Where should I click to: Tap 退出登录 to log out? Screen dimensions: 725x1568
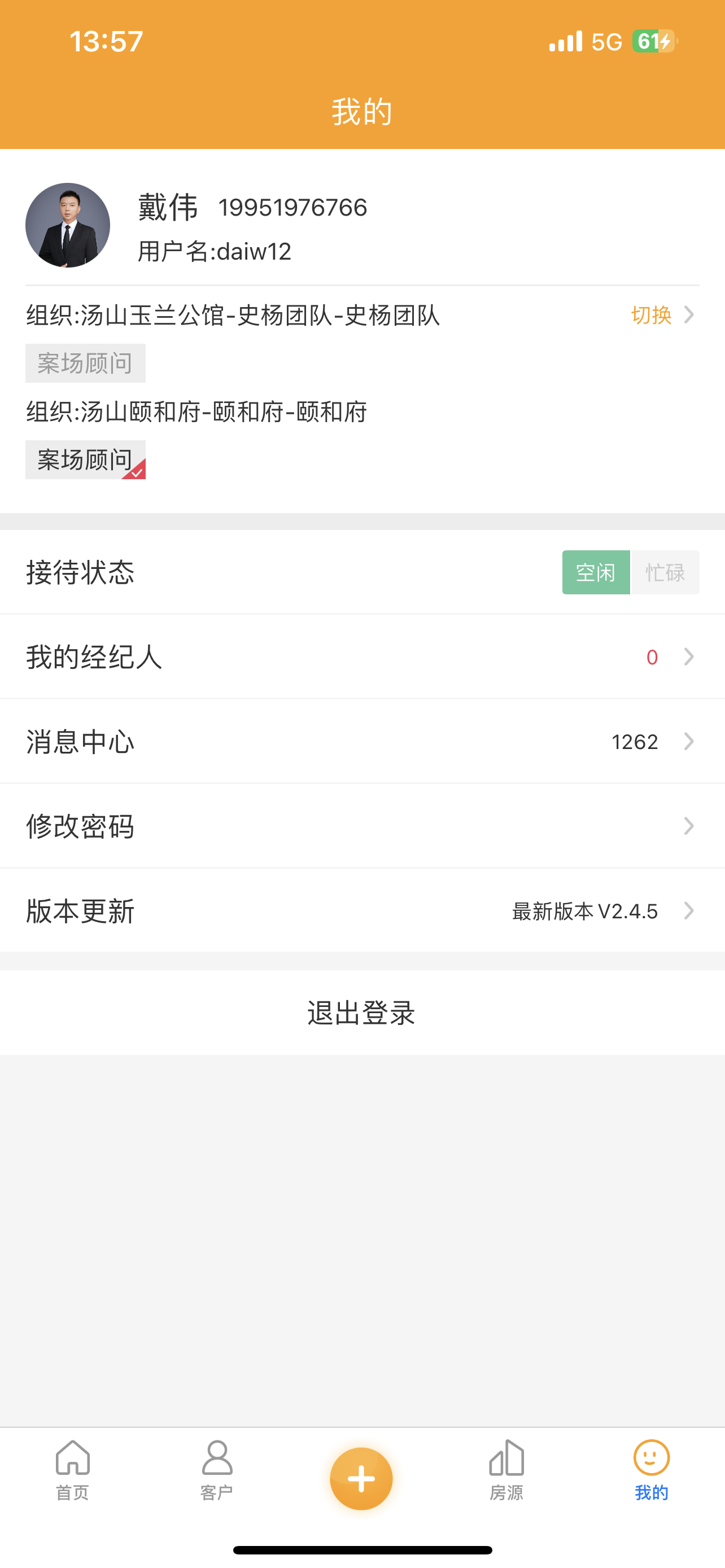pyautogui.click(x=362, y=1013)
